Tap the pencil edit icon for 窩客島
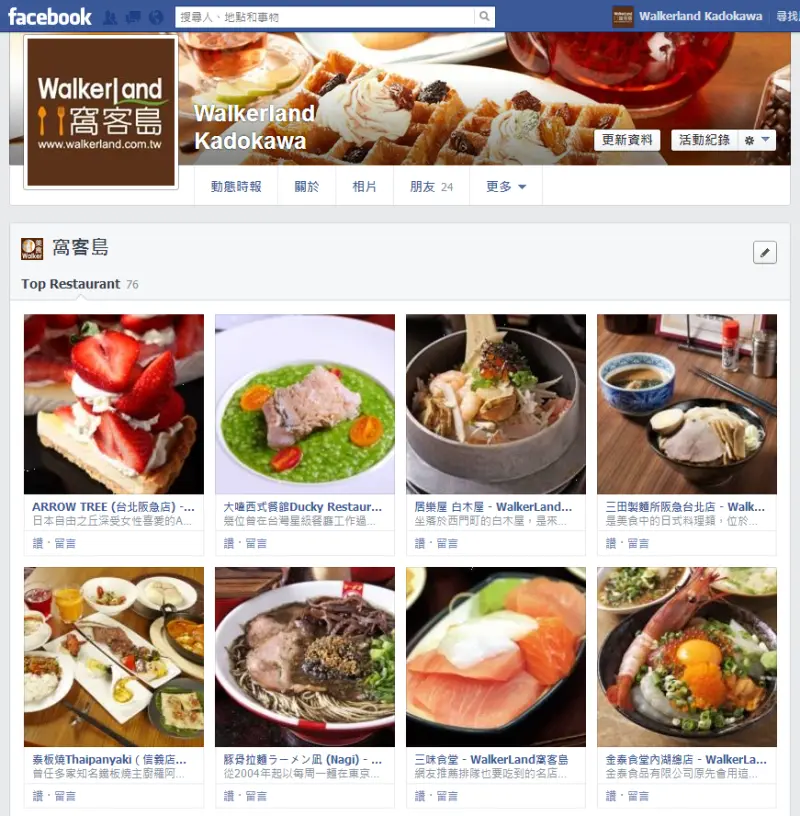800x816 pixels. 764,253
